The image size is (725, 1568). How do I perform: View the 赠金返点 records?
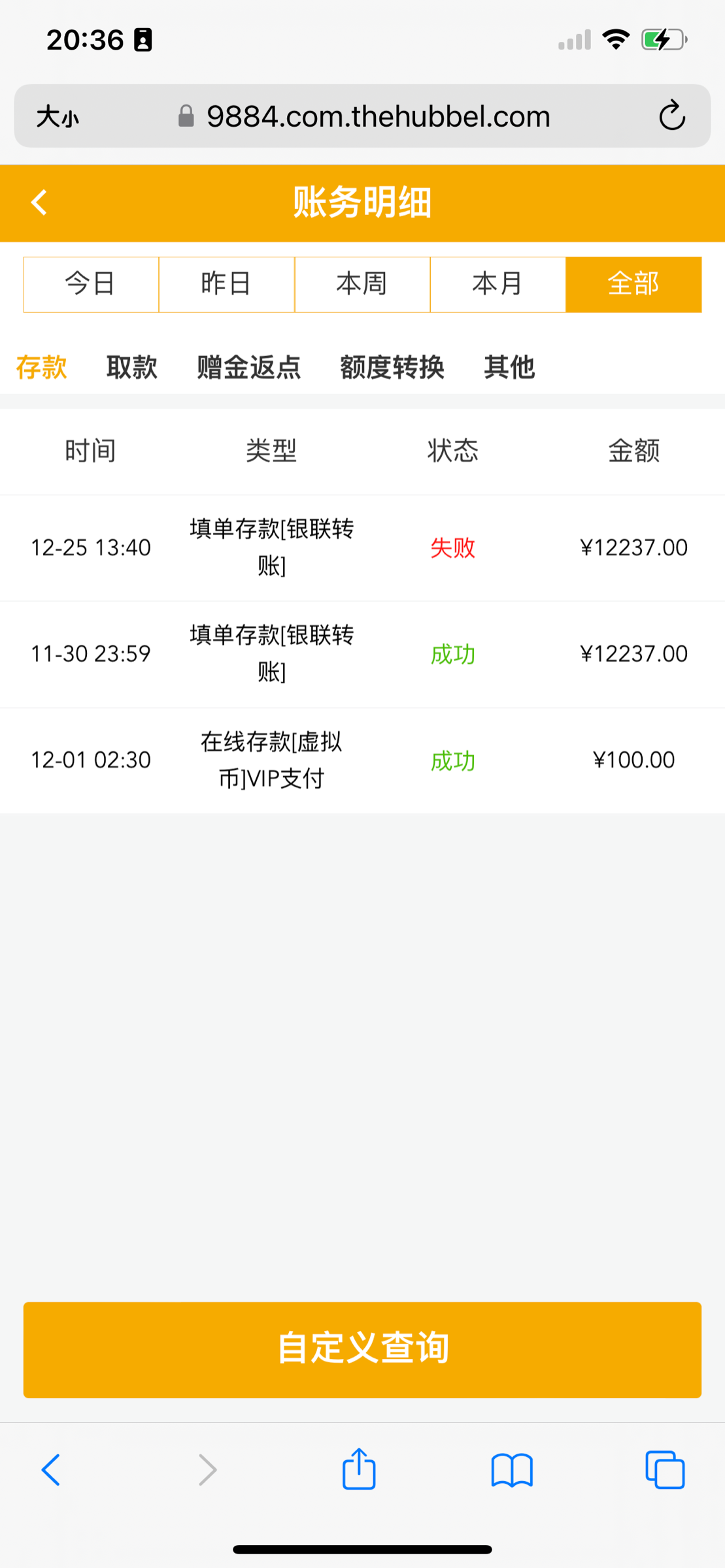(x=248, y=367)
